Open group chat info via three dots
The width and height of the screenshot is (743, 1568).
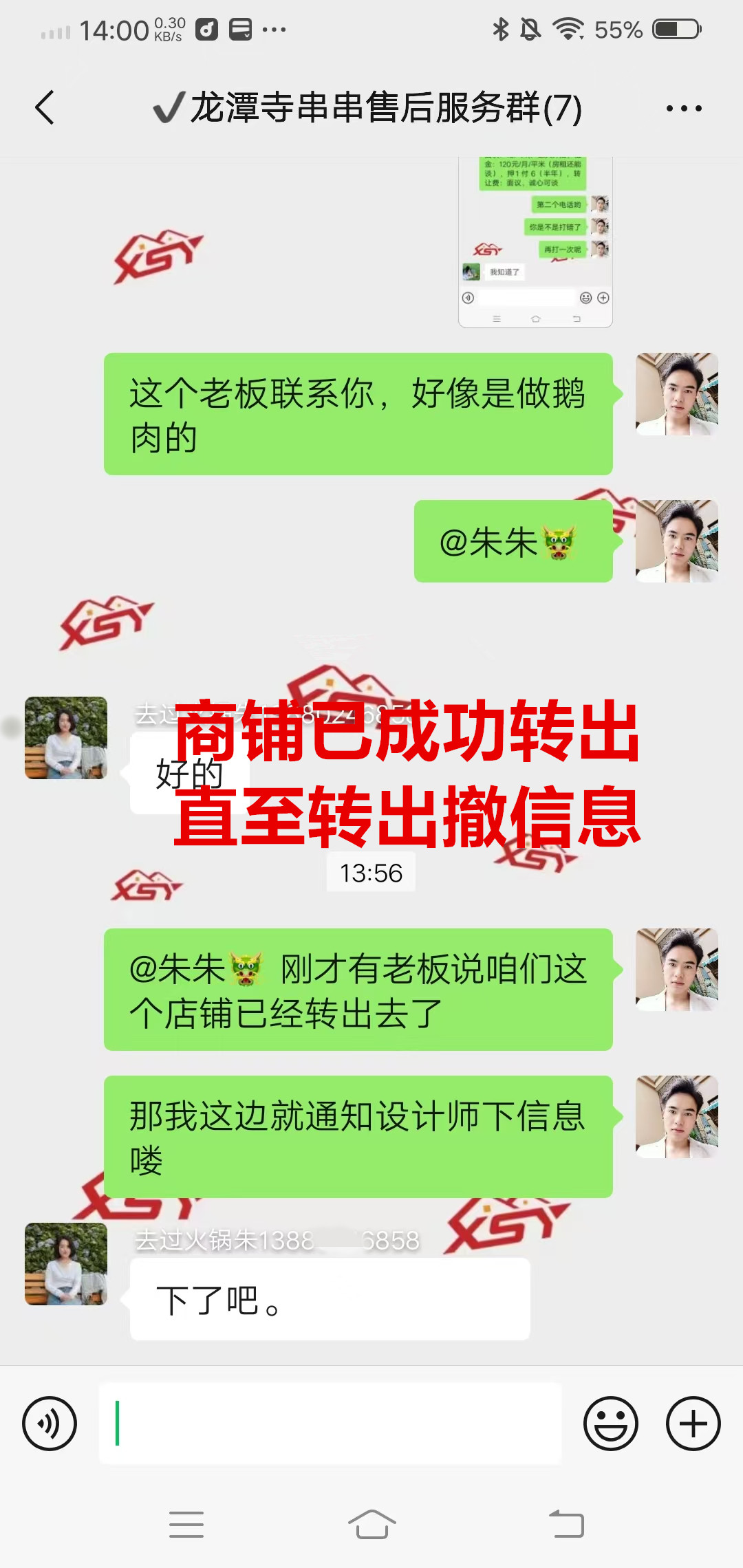(684, 108)
